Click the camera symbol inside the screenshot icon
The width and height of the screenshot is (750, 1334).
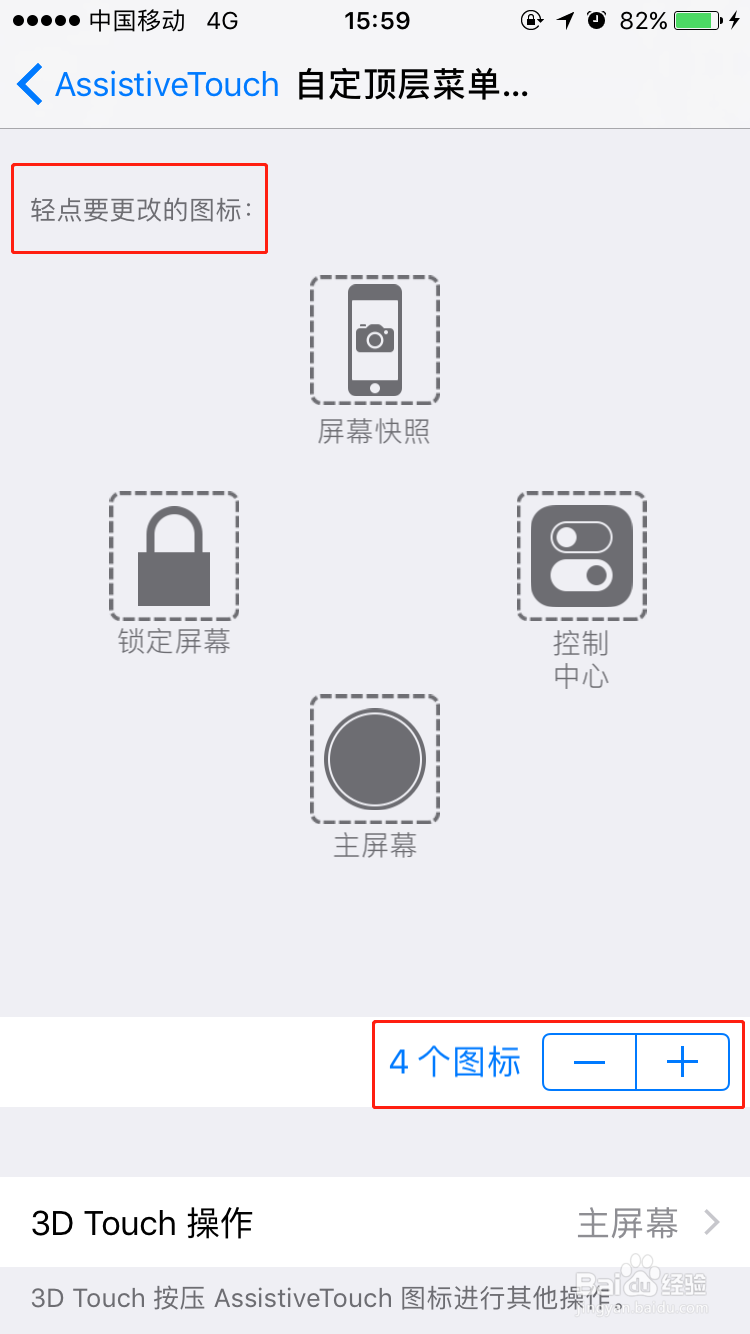point(374,338)
